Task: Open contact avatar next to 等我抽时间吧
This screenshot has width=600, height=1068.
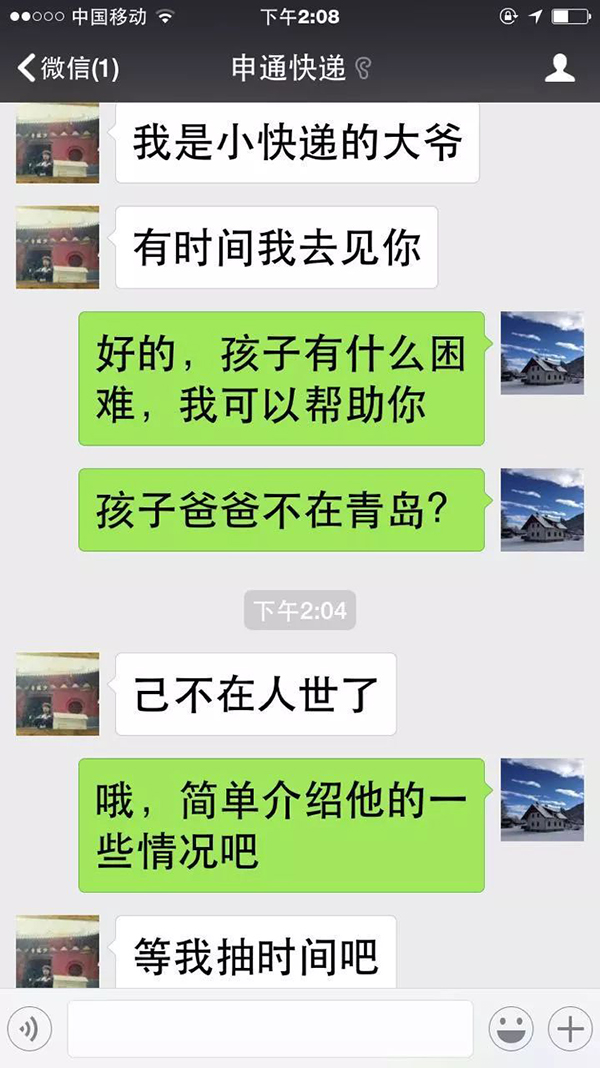Action: (x=57, y=951)
